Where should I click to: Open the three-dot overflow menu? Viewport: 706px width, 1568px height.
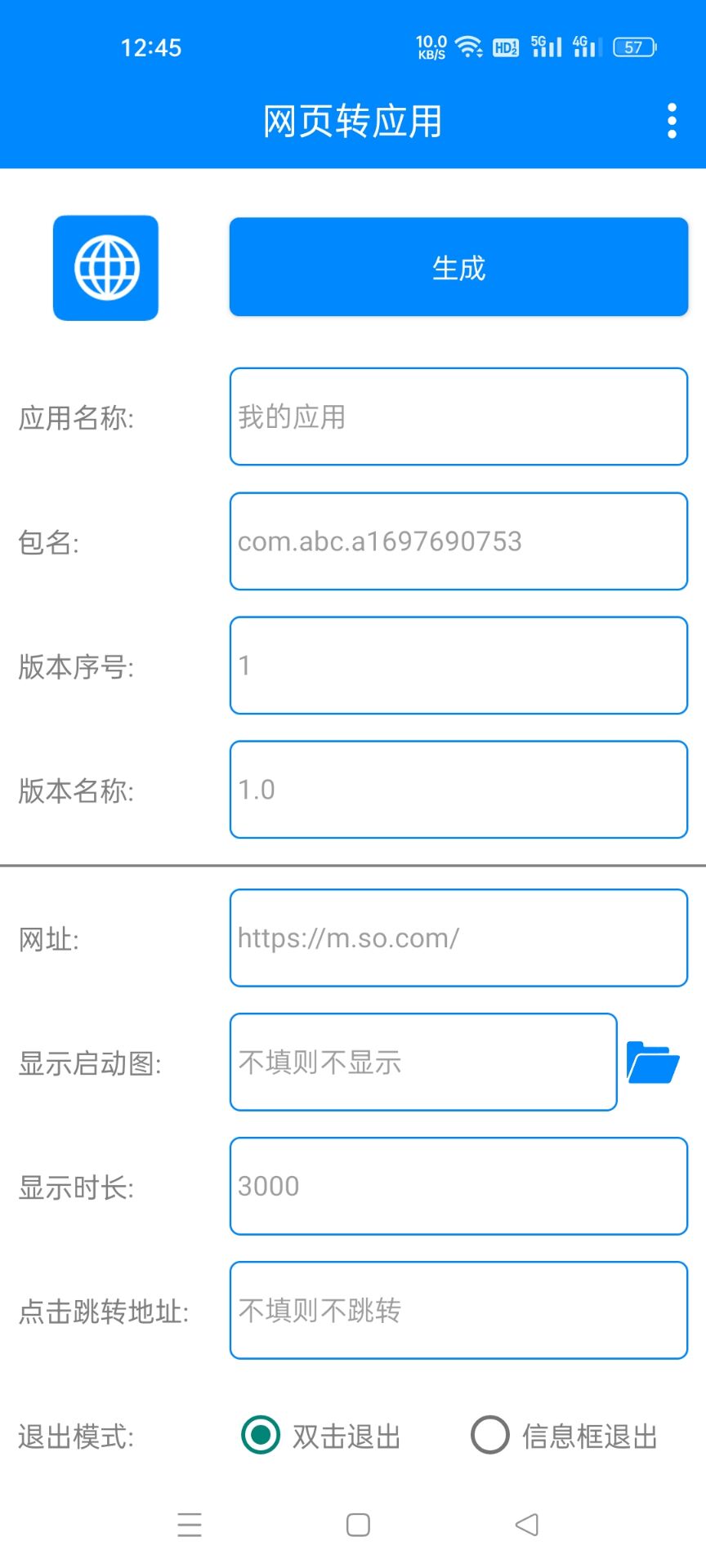click(x=672, y=120)
